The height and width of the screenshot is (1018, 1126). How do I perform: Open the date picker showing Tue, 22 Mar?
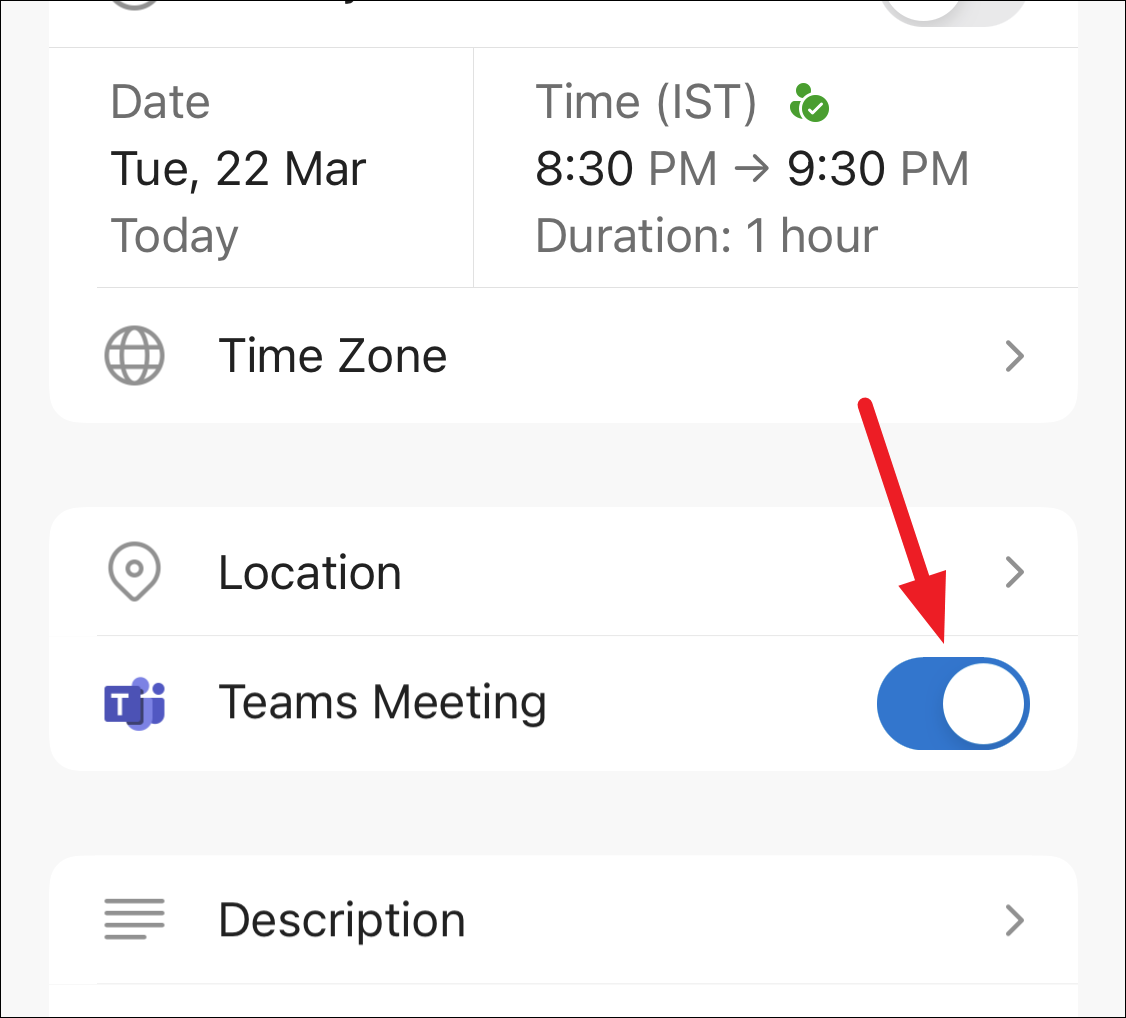click(238, 170)
